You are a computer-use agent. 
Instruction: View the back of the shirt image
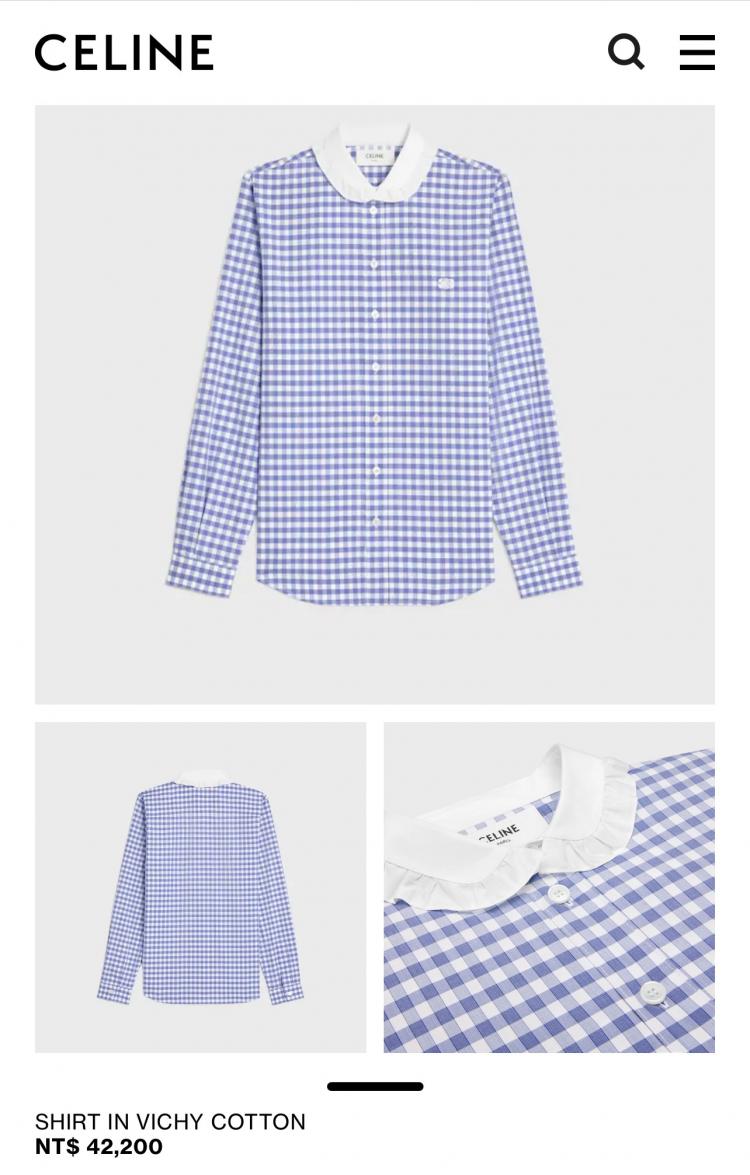pos(200,887)
